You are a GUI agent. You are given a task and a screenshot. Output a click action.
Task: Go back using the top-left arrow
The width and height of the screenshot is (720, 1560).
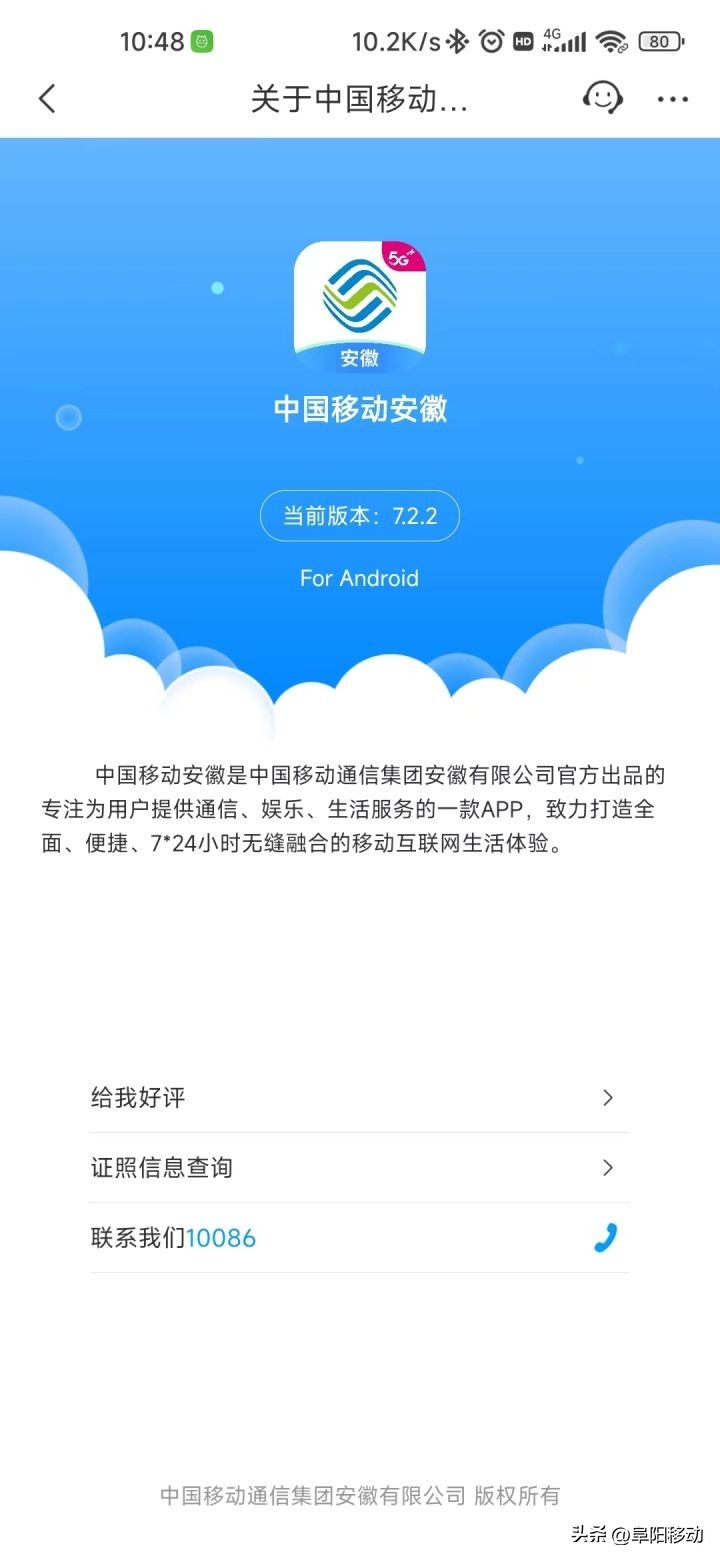click(x=47, y=98)
